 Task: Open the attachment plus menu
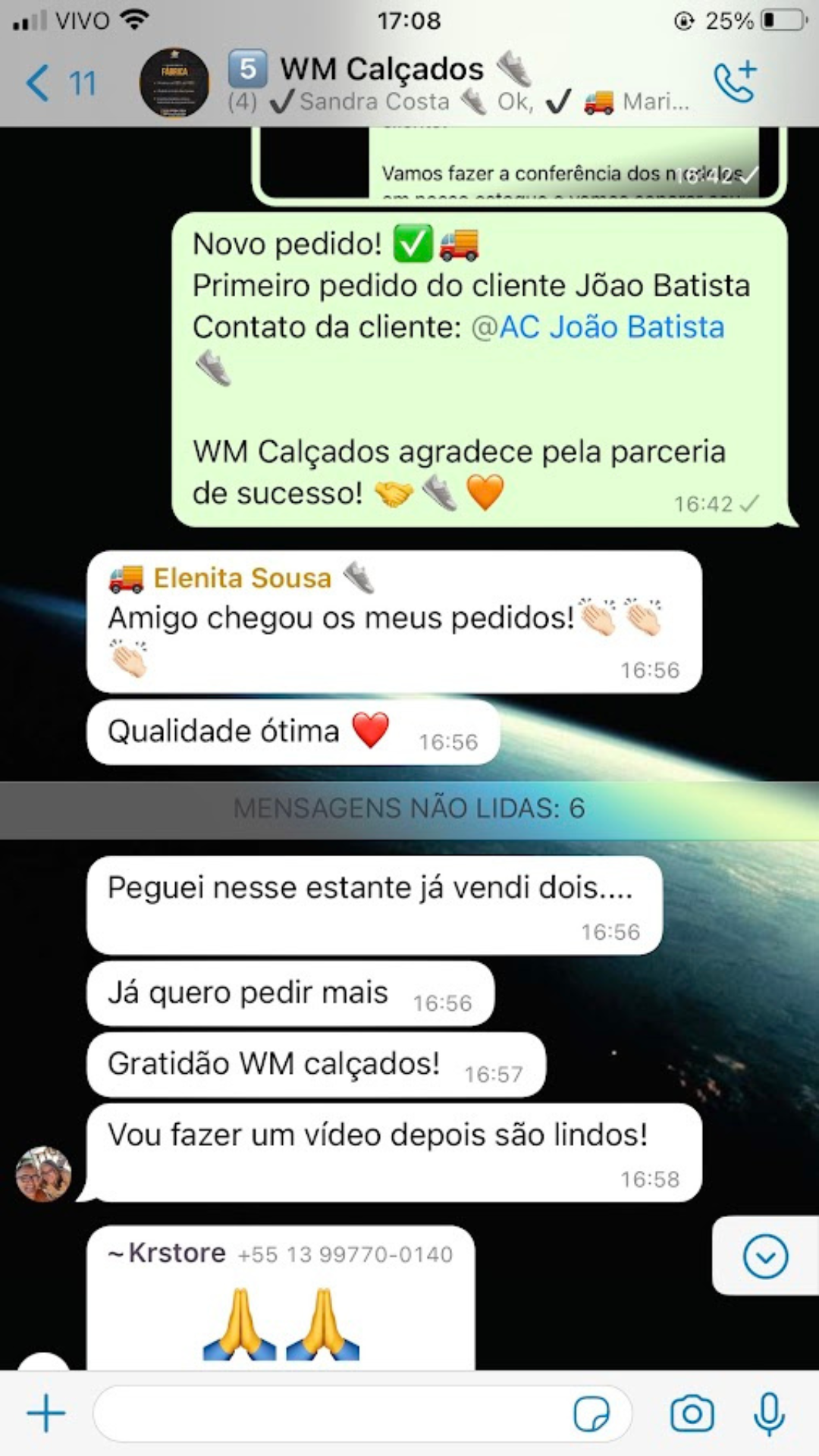(x=46, y=1414)
